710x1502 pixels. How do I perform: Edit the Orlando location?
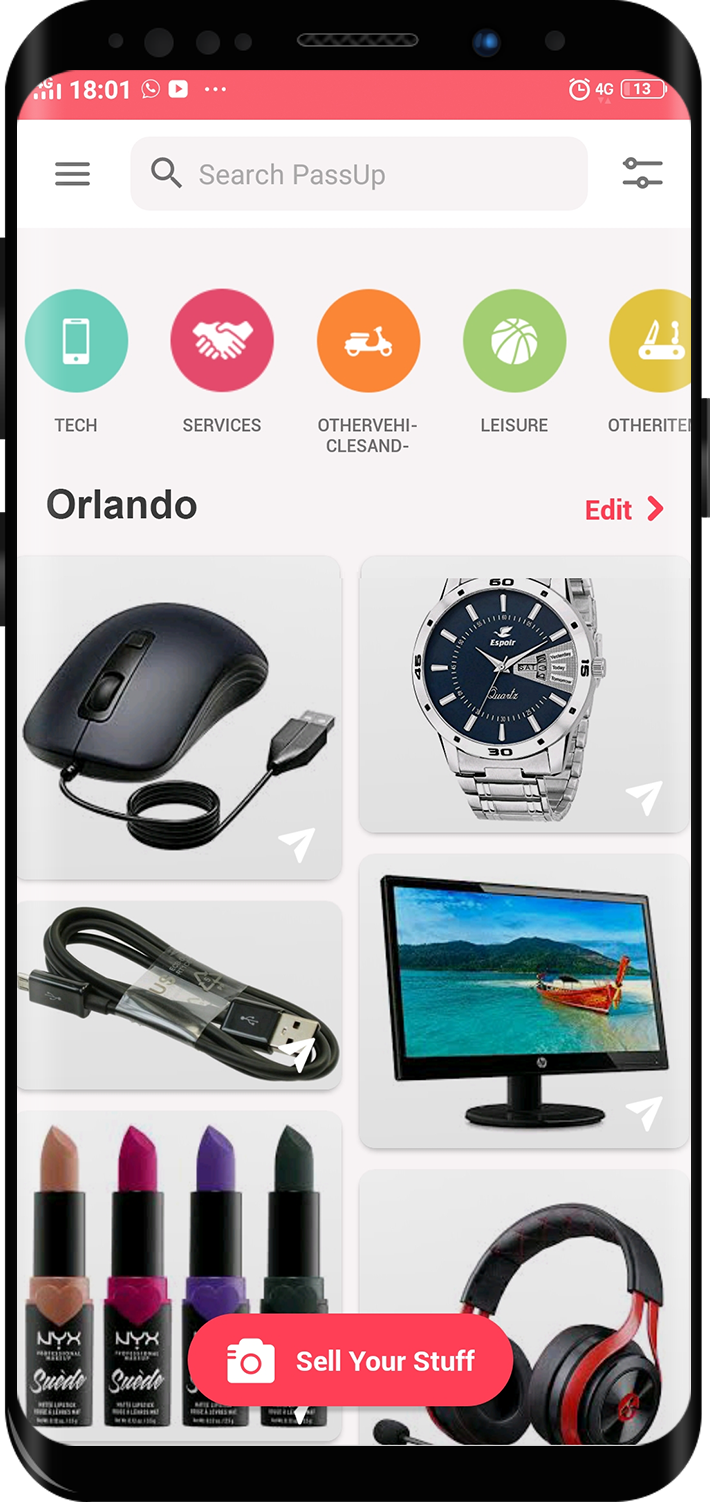(x=624, y=509)
